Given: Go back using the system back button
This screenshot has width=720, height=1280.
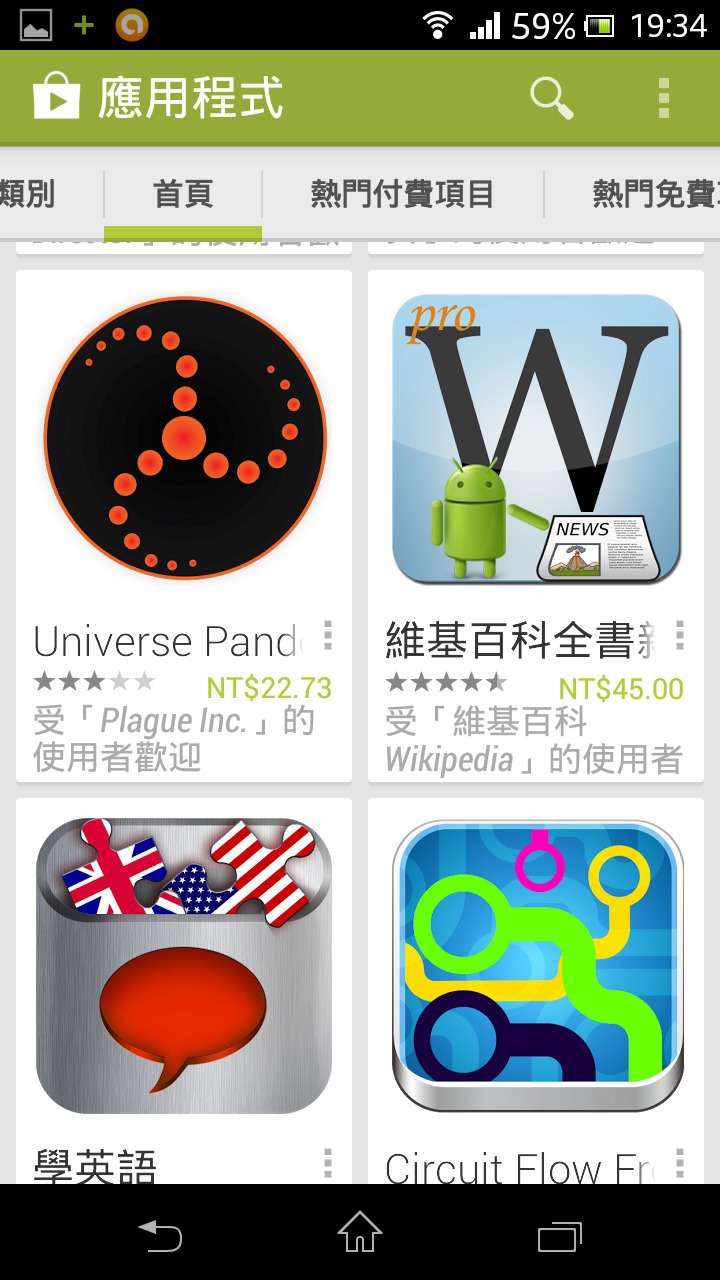Looking at the screenshot, I should (x=160, y=1235).
